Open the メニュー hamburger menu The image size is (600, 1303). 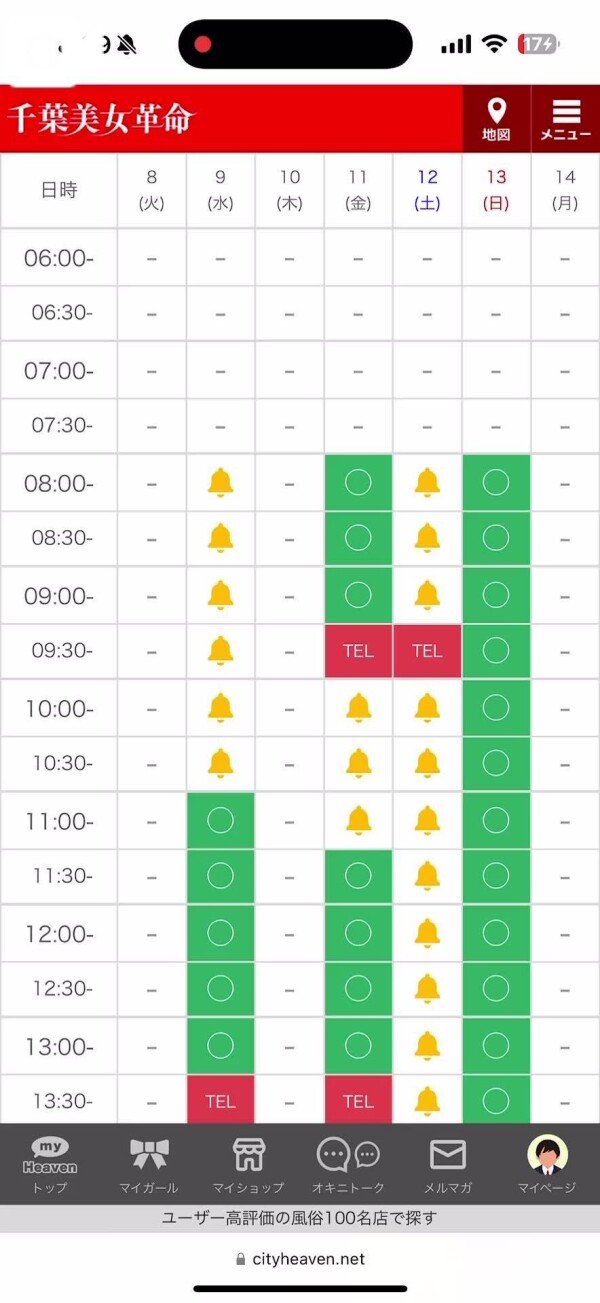tap(566, 119)
